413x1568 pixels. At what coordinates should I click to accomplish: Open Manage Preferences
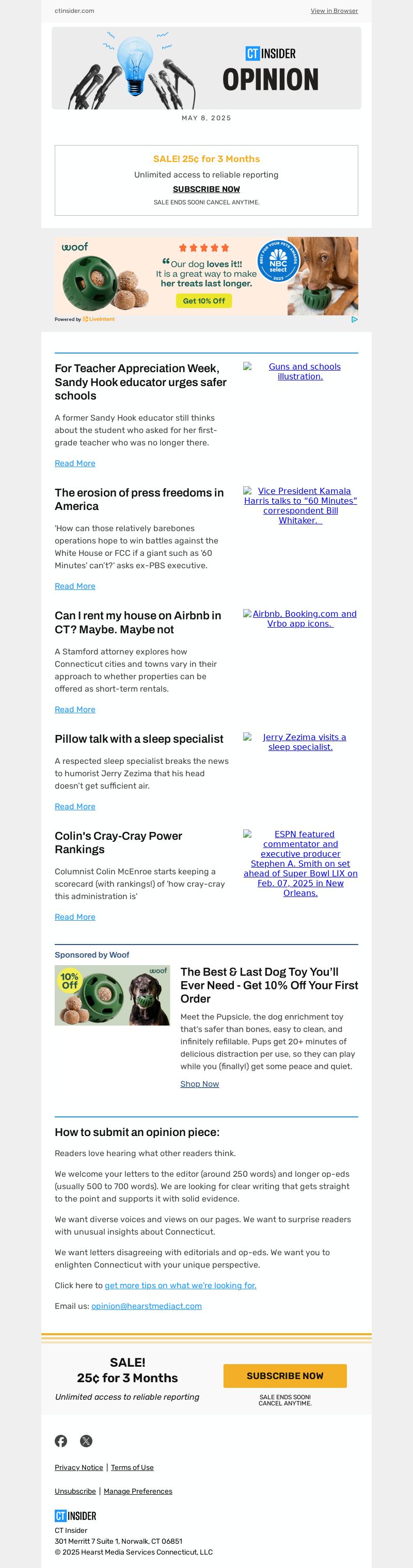(x=138, y=1491)
